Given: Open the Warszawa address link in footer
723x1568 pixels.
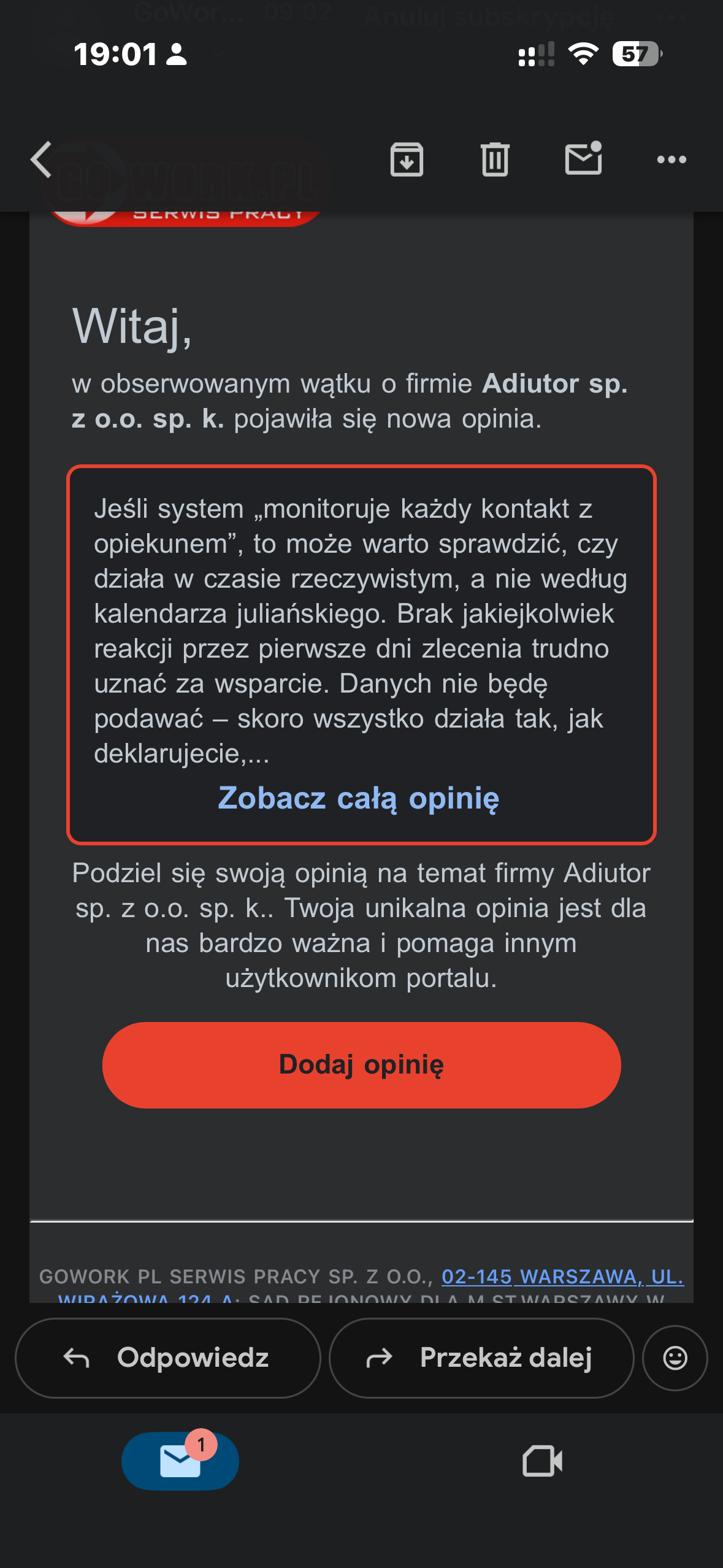Looking at the screenshot, I should [562, 1277].
